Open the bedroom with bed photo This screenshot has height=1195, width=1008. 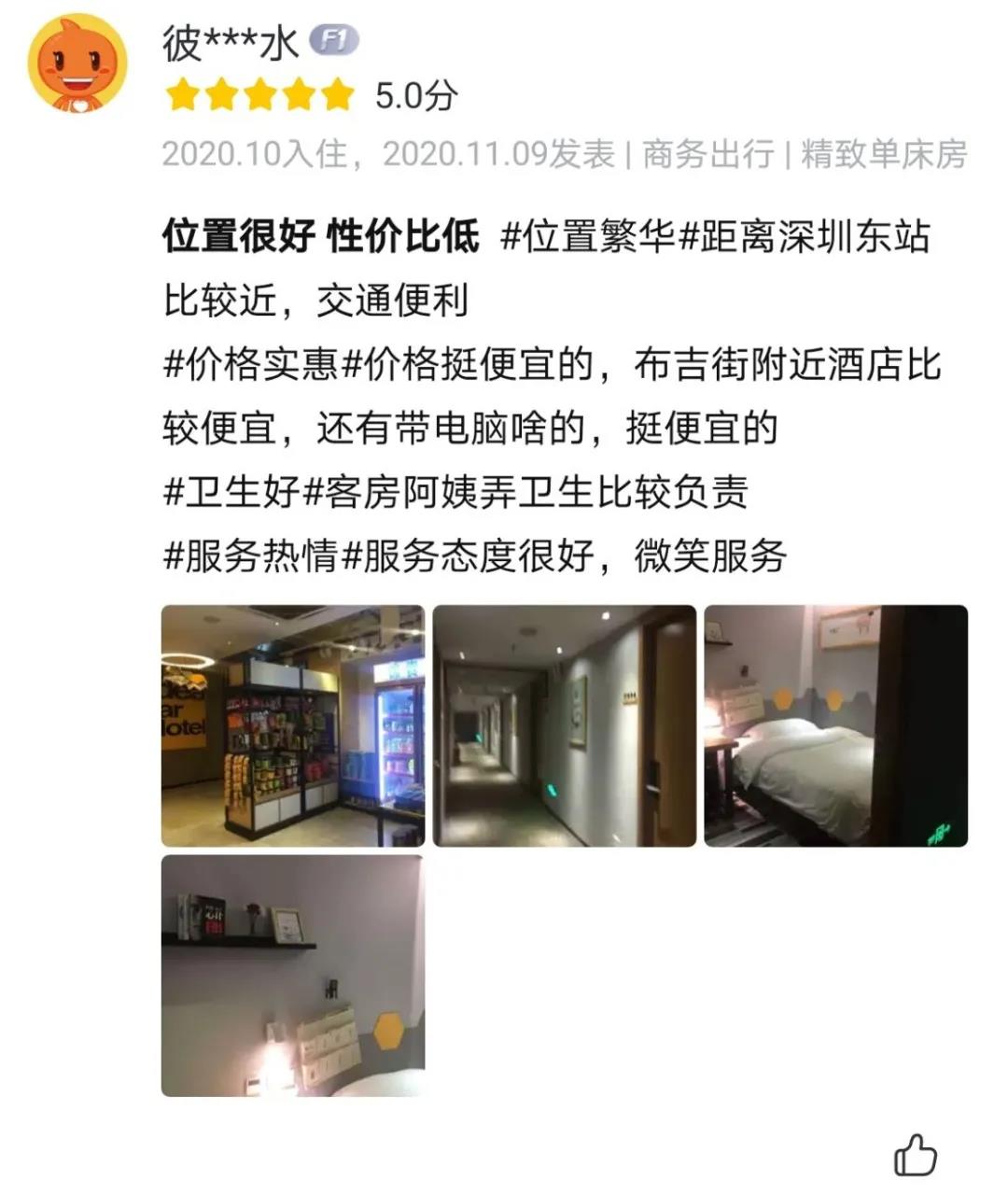pos(835,726)
